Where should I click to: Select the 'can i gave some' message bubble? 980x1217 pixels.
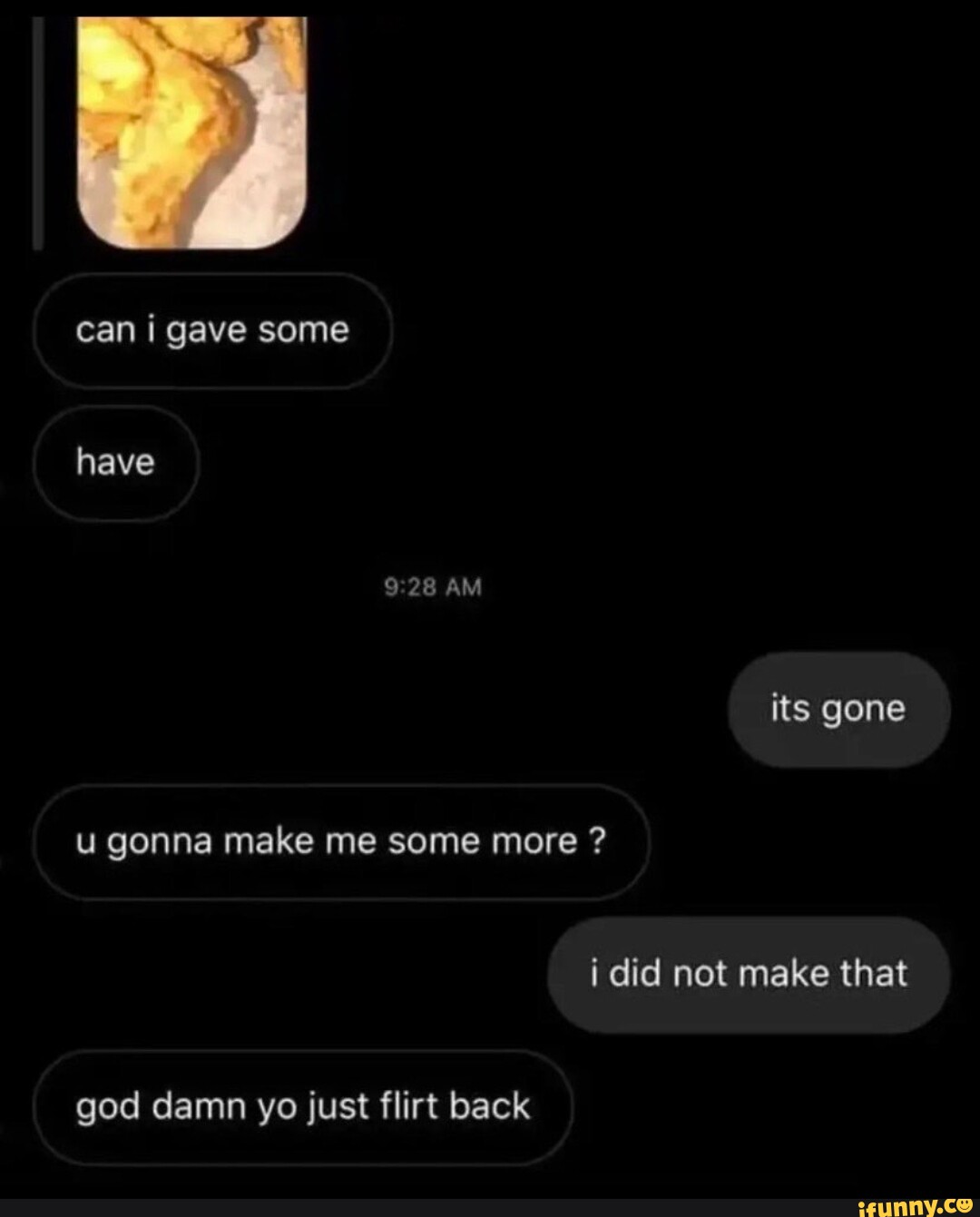(212, 331)
